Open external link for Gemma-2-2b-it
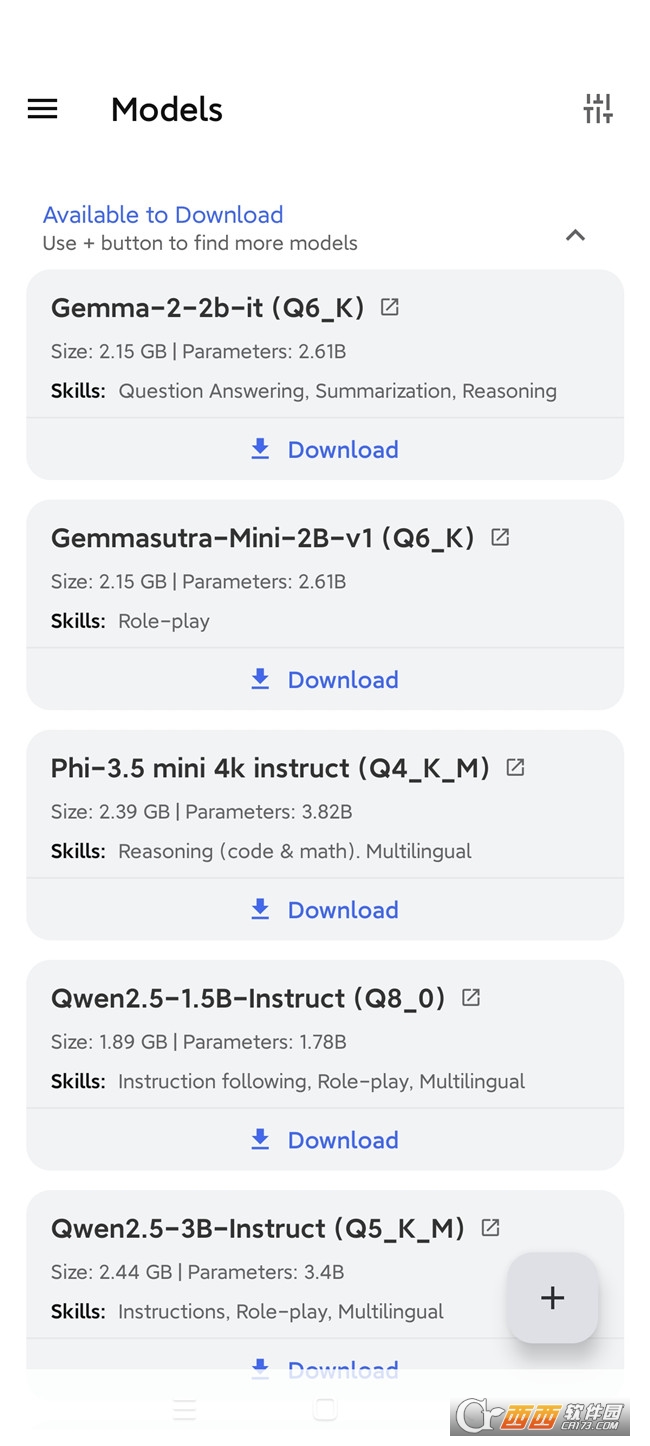Screen dimensions: 650x1446 (390, 307)
